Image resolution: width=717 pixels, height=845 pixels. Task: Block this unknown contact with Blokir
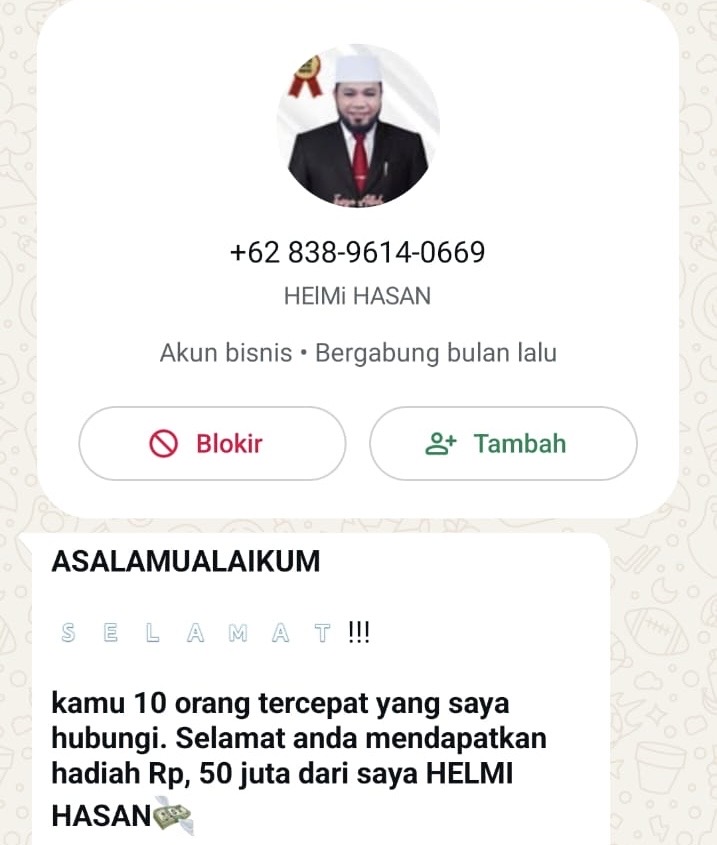212,443
